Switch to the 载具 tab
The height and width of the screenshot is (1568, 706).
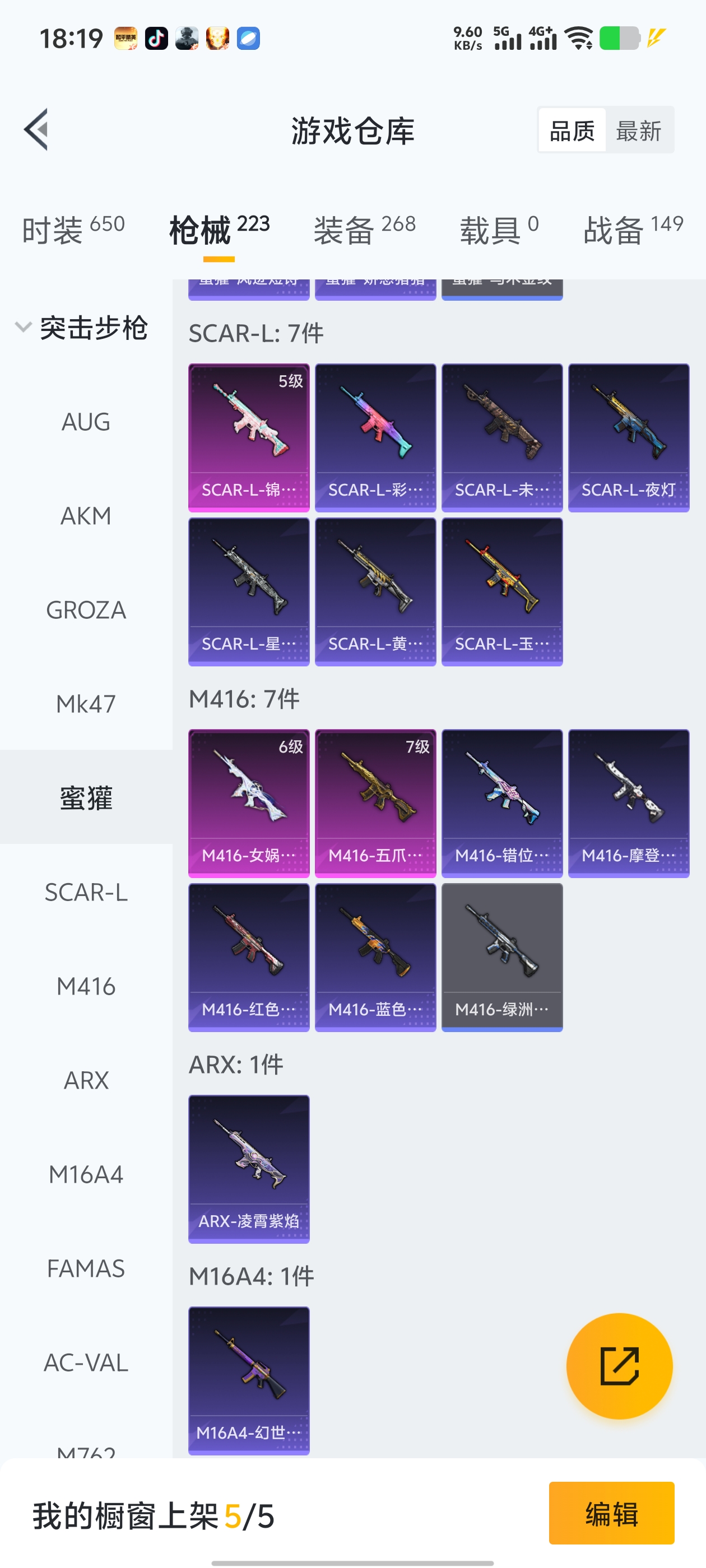[499, 230]
